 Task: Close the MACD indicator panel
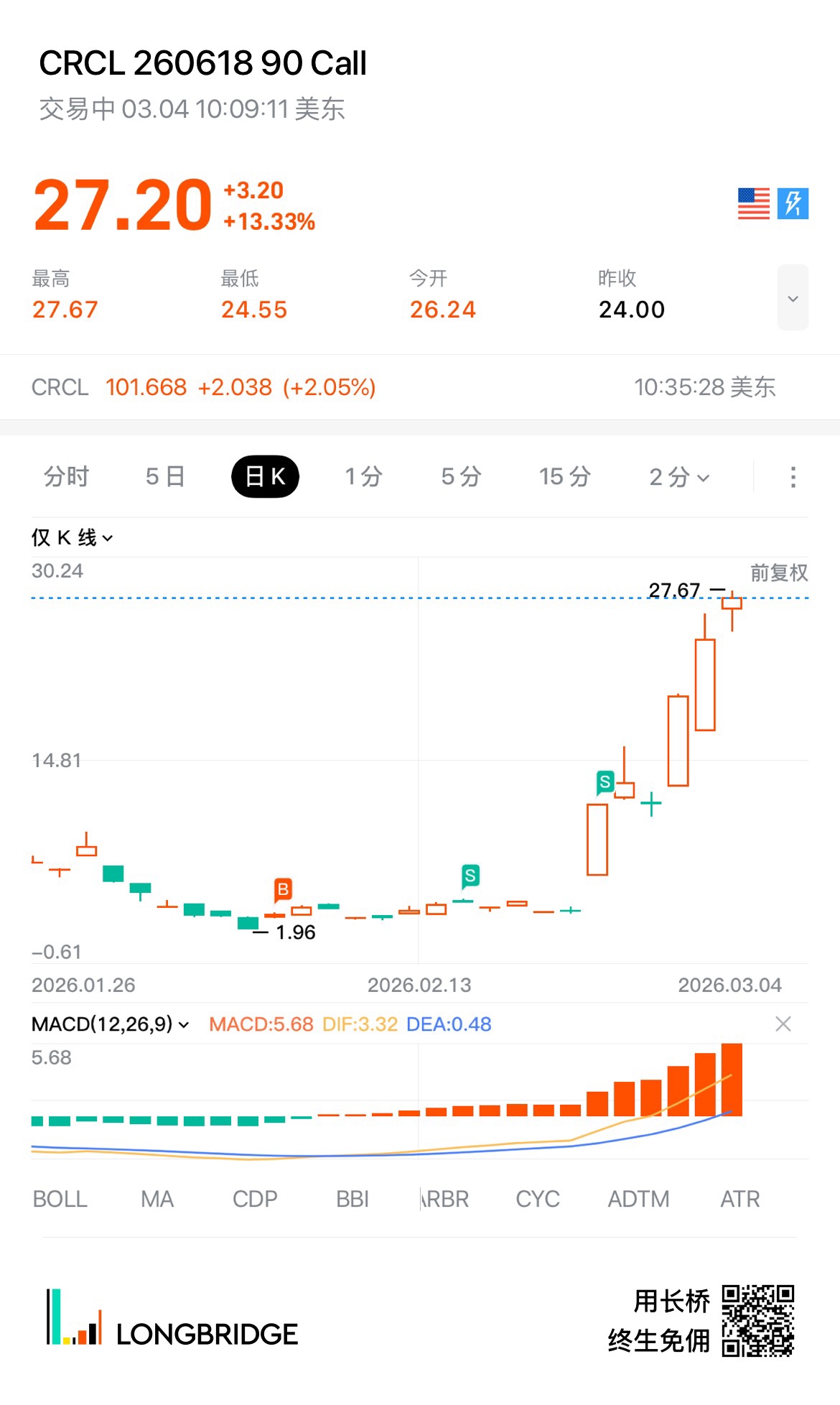[x=783, y=1024]
